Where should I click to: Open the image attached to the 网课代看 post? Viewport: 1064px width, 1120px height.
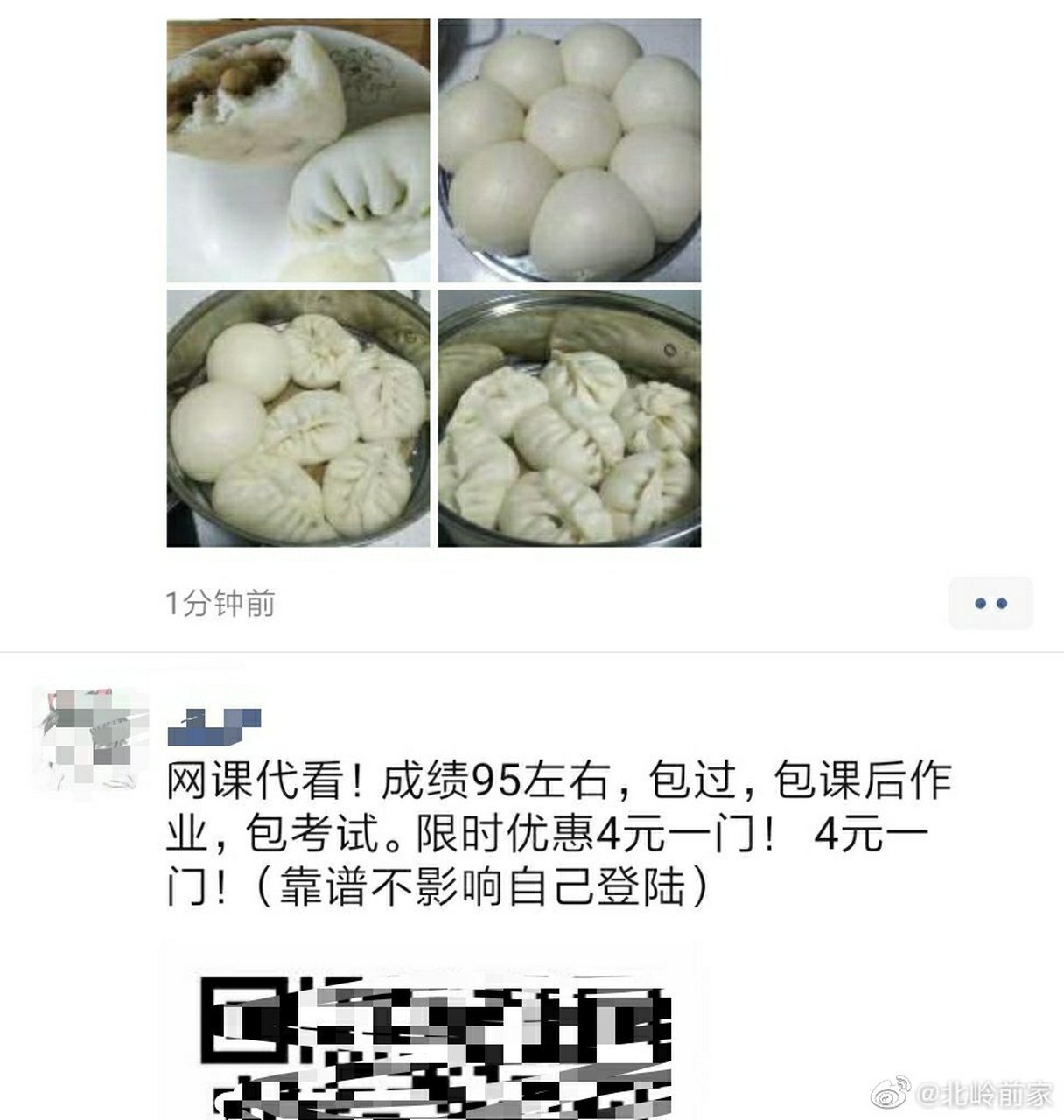pyautogui.click(x=435, y=1032)
